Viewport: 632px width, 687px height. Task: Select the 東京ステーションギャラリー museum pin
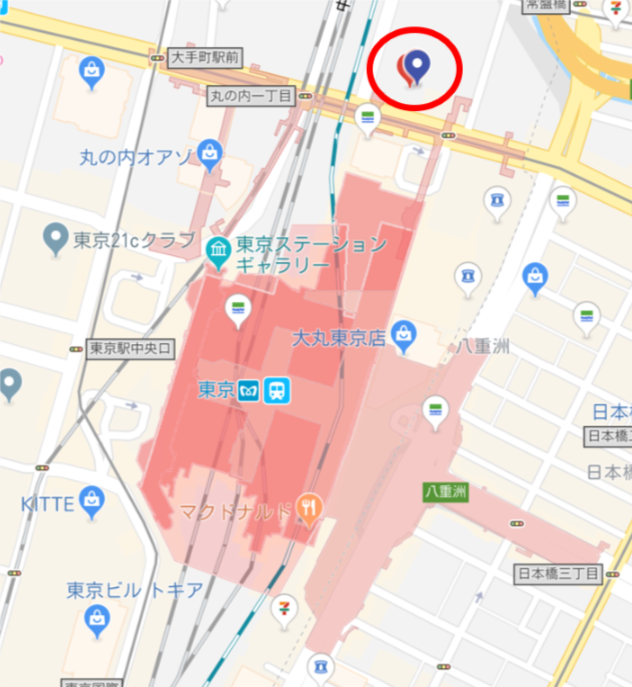(x=216, y=253)
